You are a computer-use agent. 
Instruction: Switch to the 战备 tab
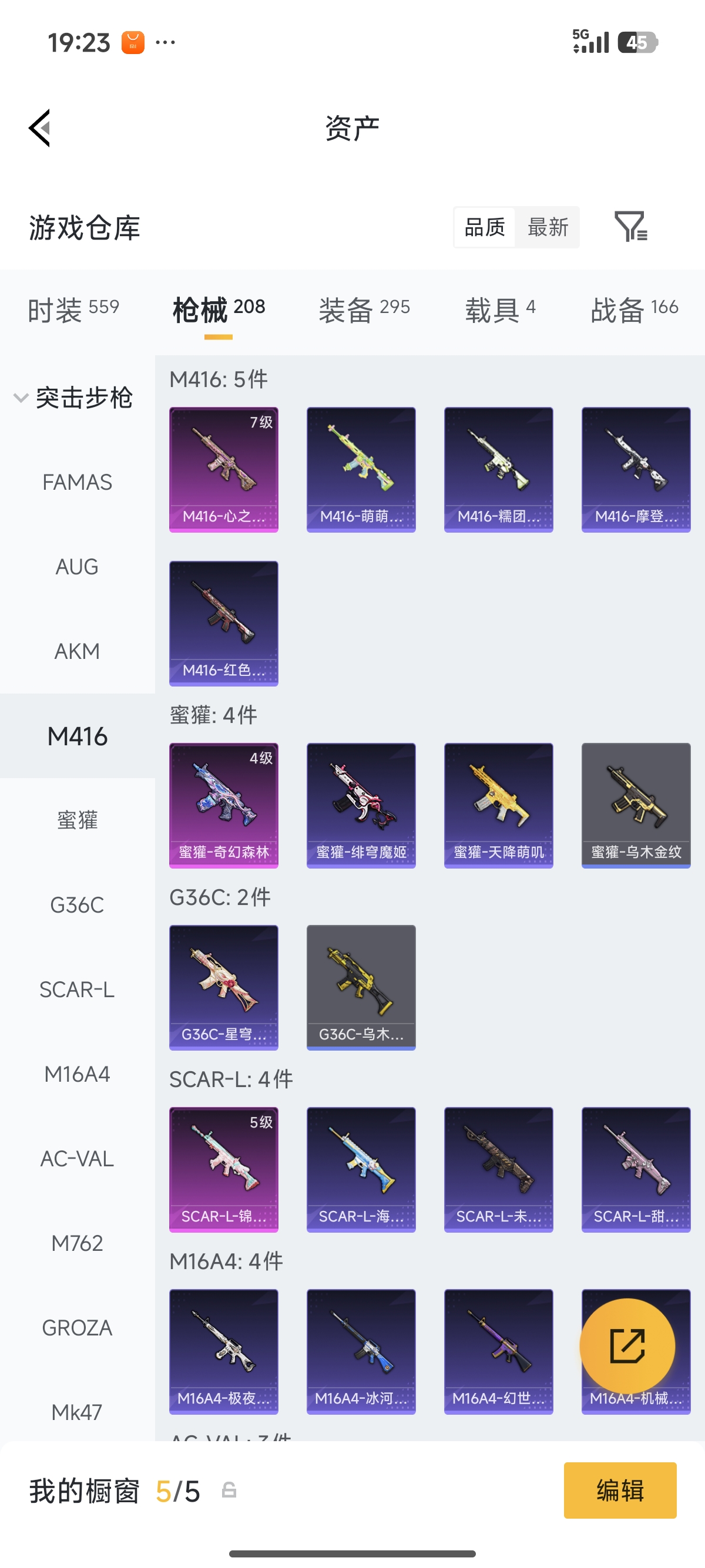point(634,310)
